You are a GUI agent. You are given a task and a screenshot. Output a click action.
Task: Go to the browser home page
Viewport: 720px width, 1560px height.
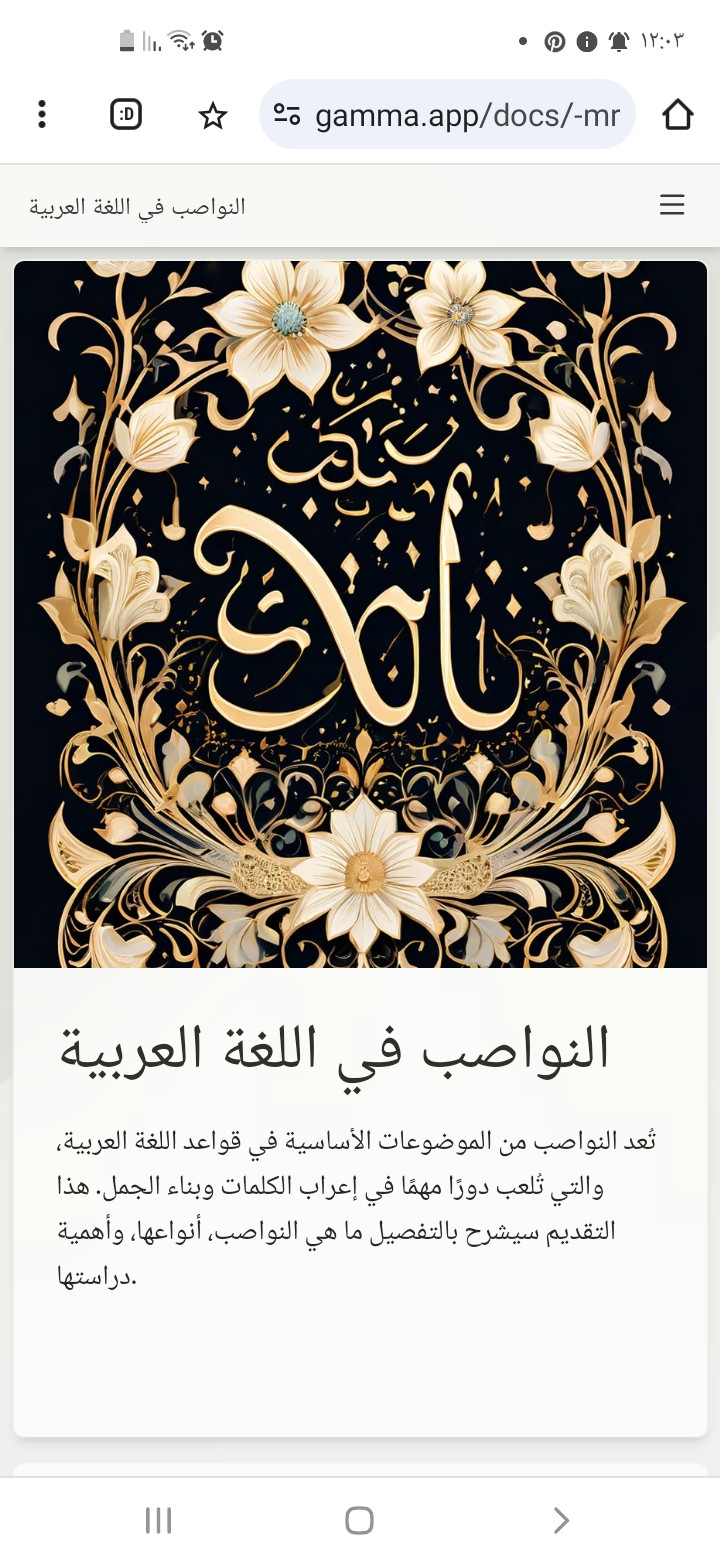pyautogui.click(x=677, y=115)
